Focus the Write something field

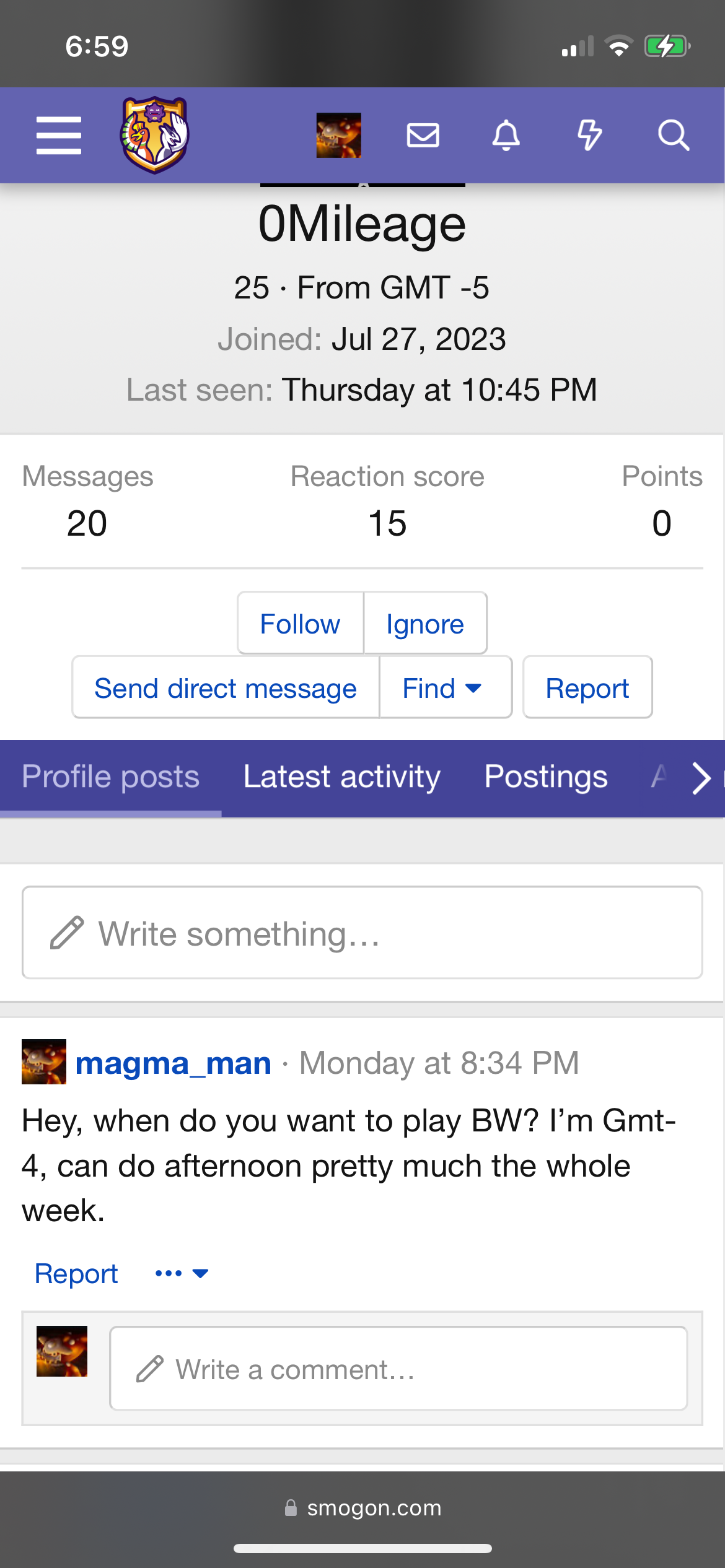(362, 933)
